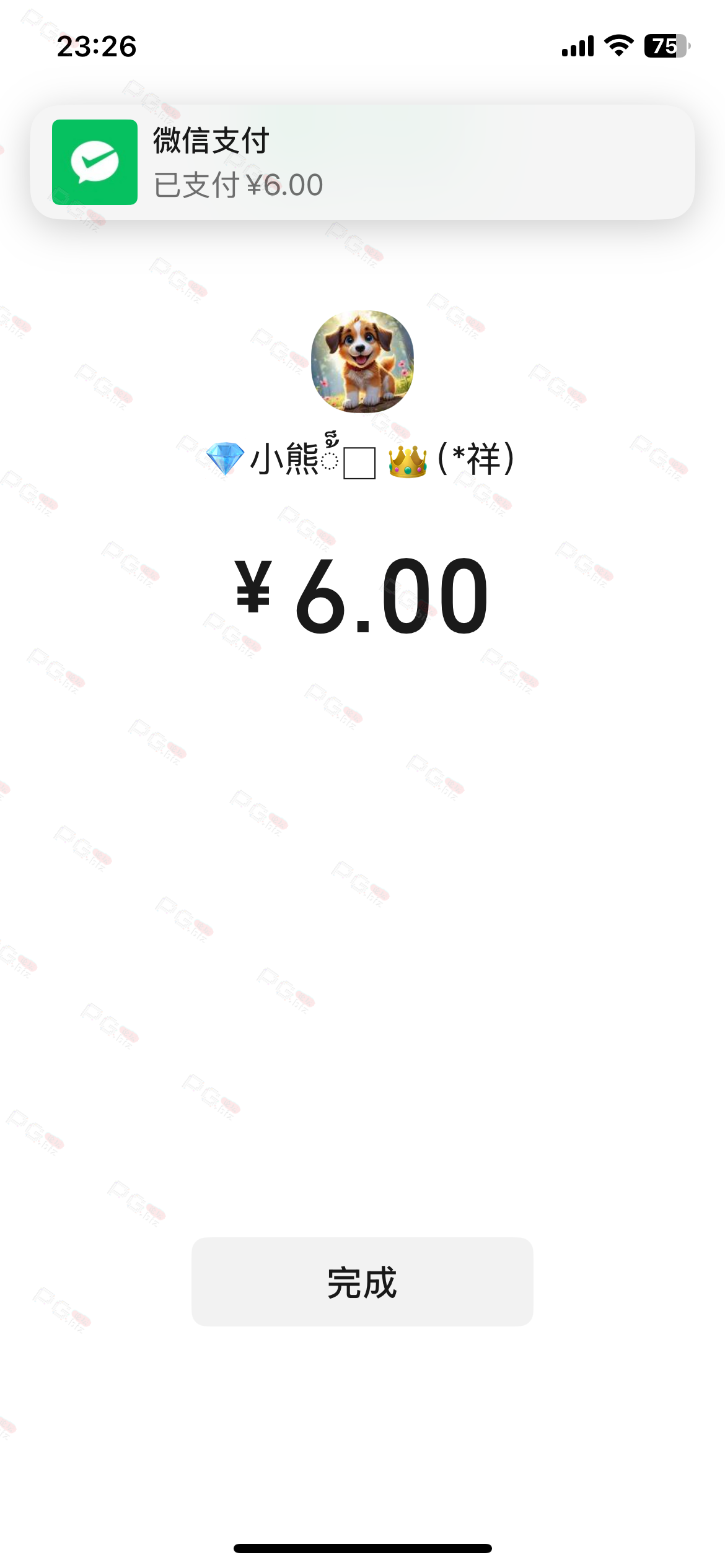Tap the 完成 button to finish
The image size is (725, 1568).
[x=362, y=1281]
